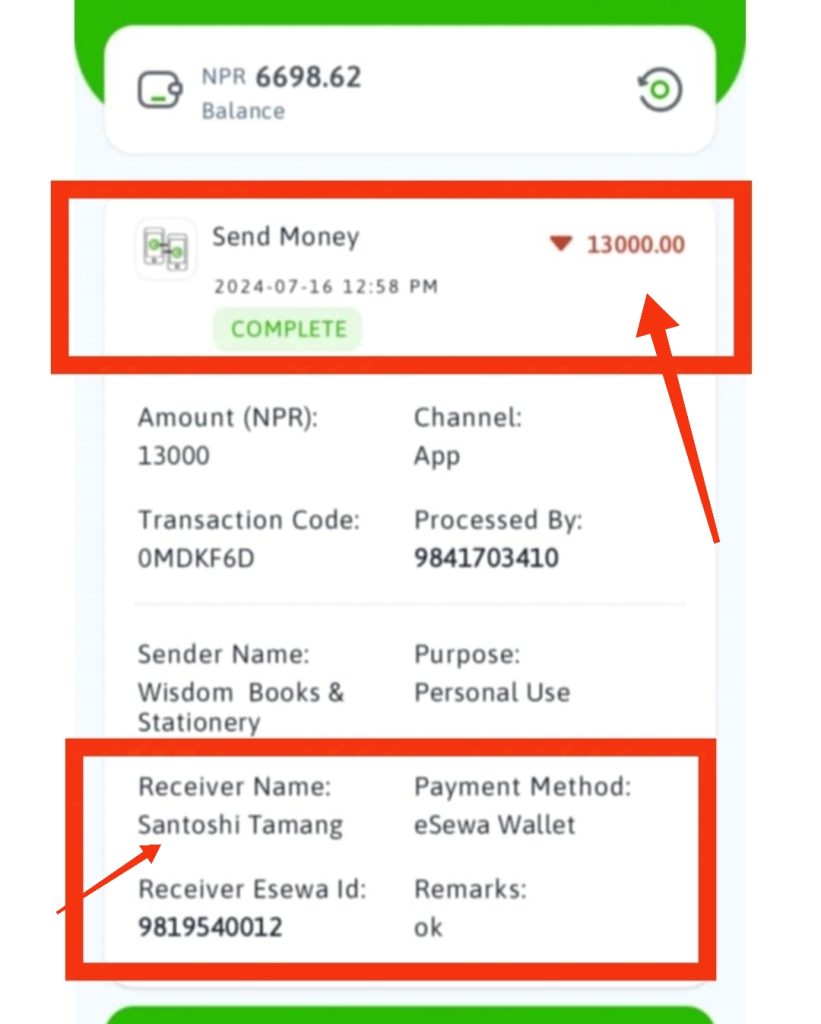Image resolution: width=821 pixels, height=1024 pixels.
Task: Refresh the NPR wallet balance
Action: coord(660,91)
